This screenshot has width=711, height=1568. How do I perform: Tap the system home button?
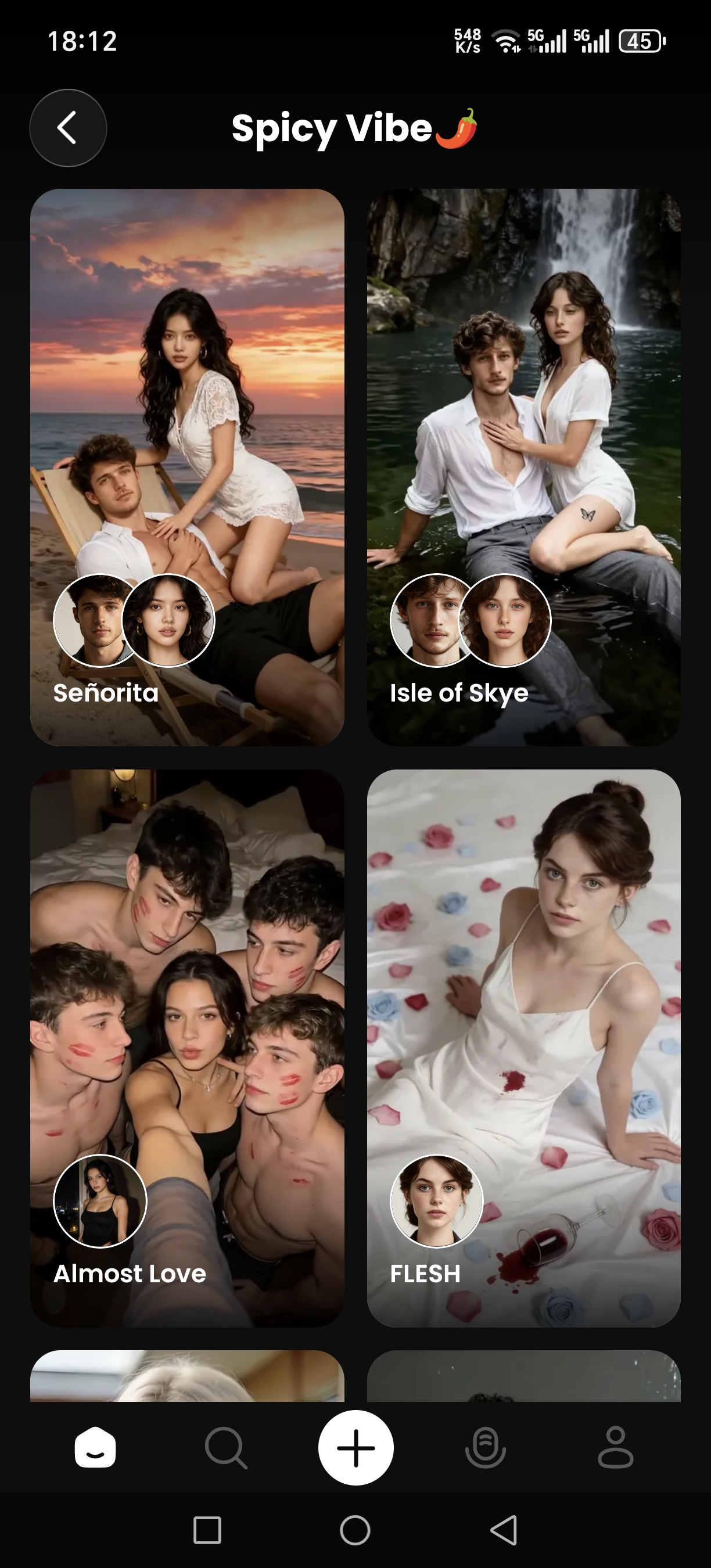[x=355, y=1530]
